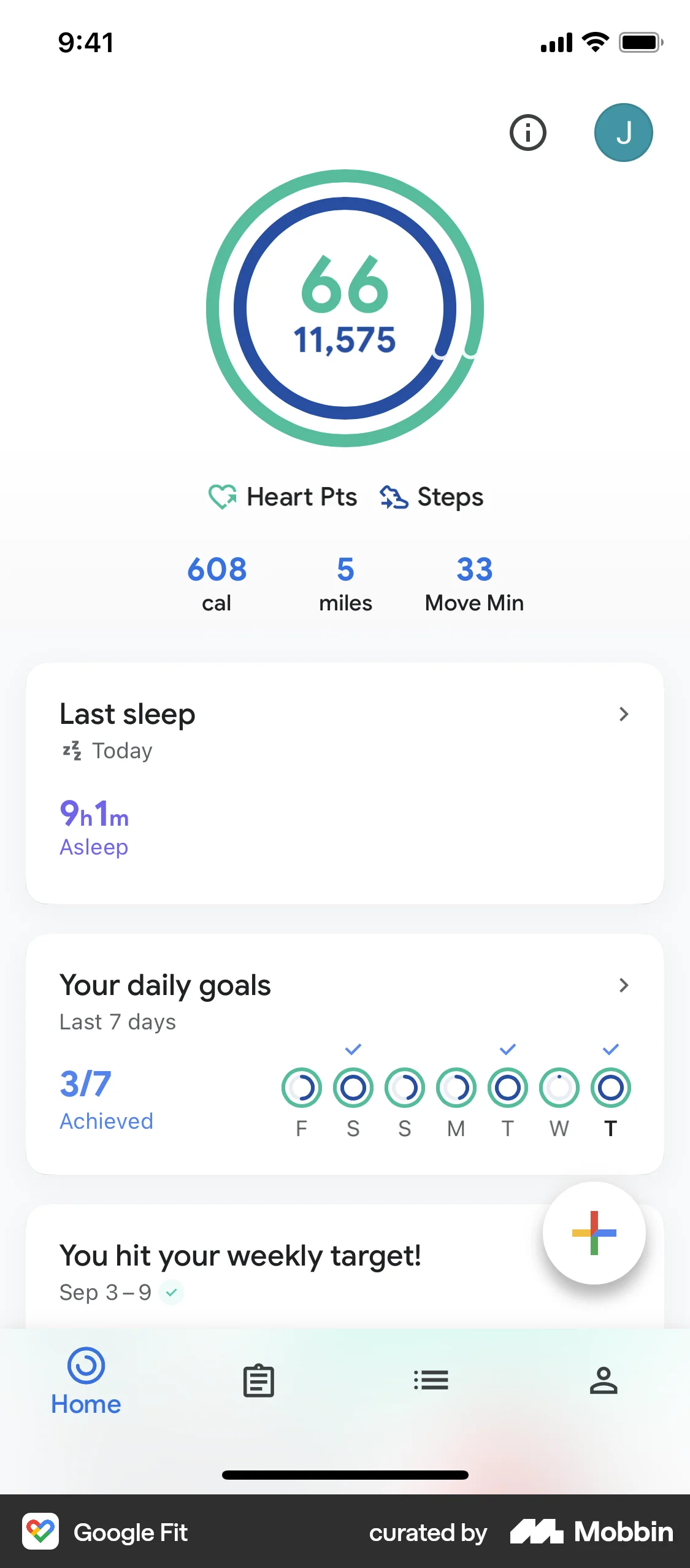Open the profile avatar menu labeled J
The image size is (690, 1568).
pos(624,133)
